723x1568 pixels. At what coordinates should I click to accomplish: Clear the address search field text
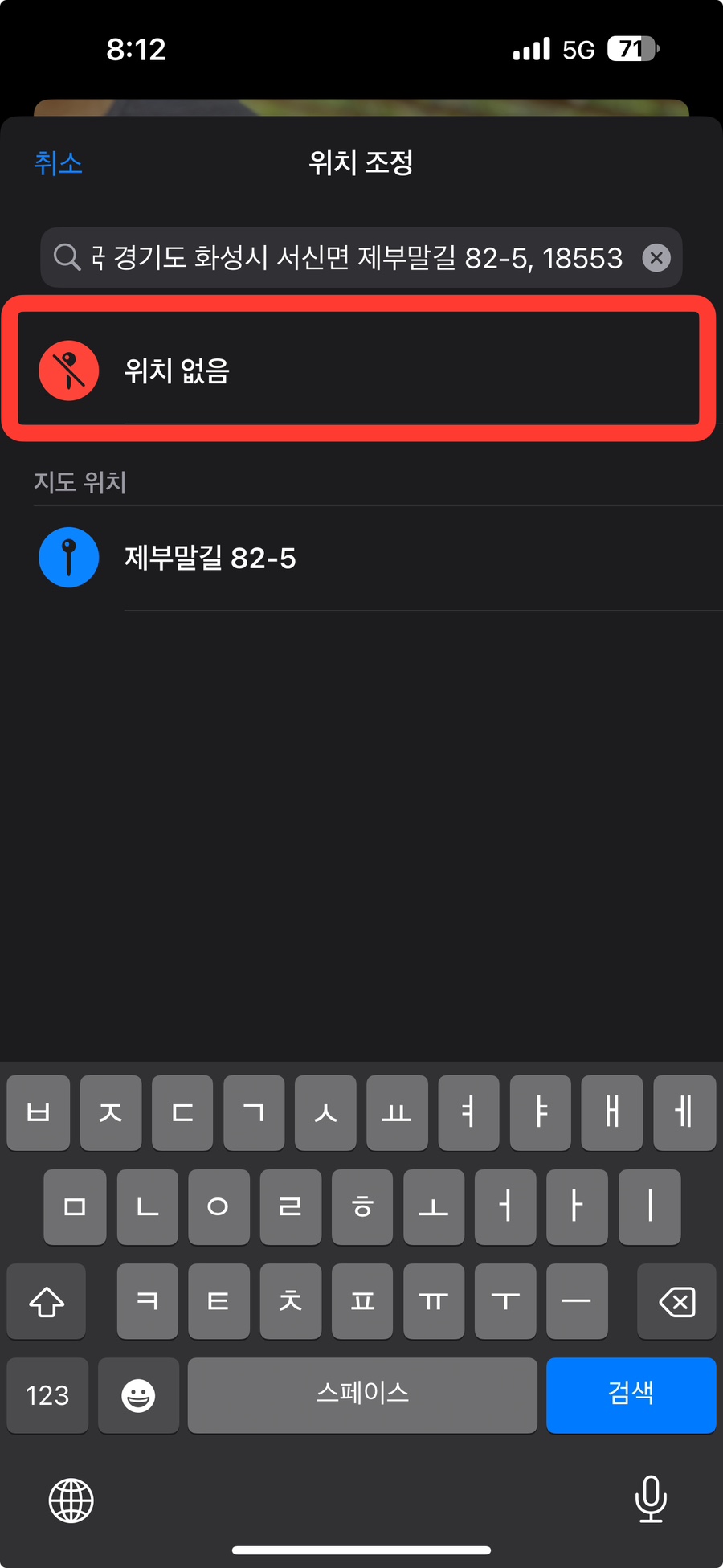(x=656, y=258)
